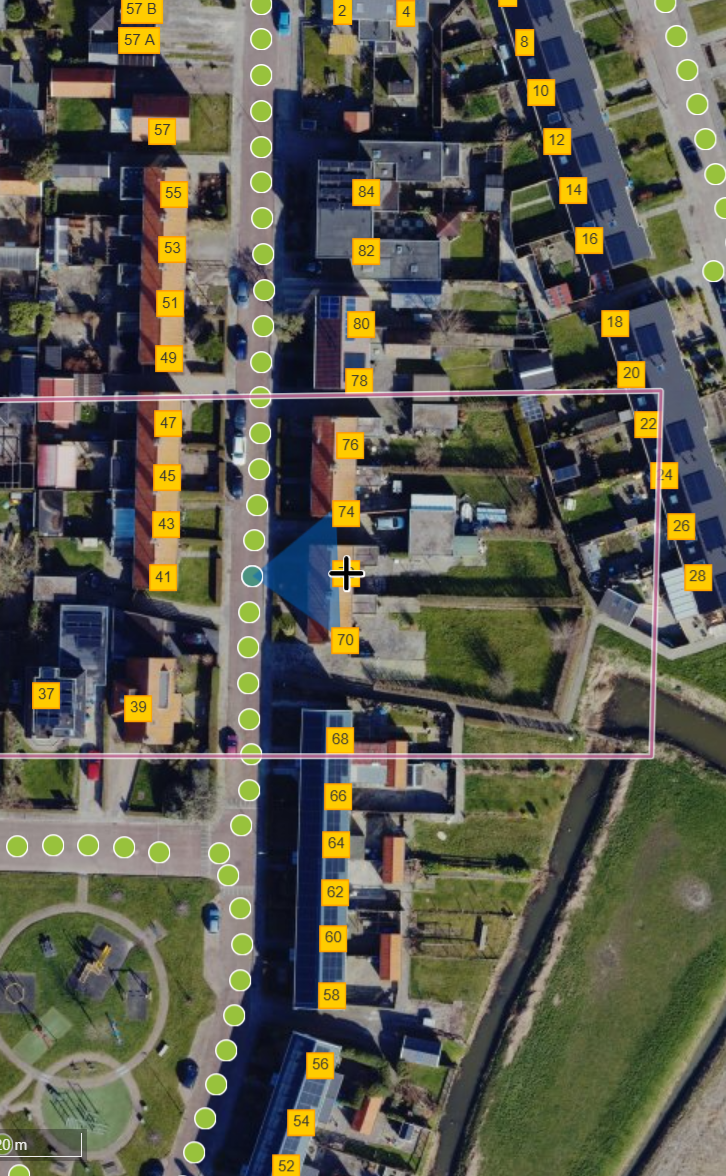Select the house number 57 A label
This screenshot has height=1176, width=726.
click(138, 40)
